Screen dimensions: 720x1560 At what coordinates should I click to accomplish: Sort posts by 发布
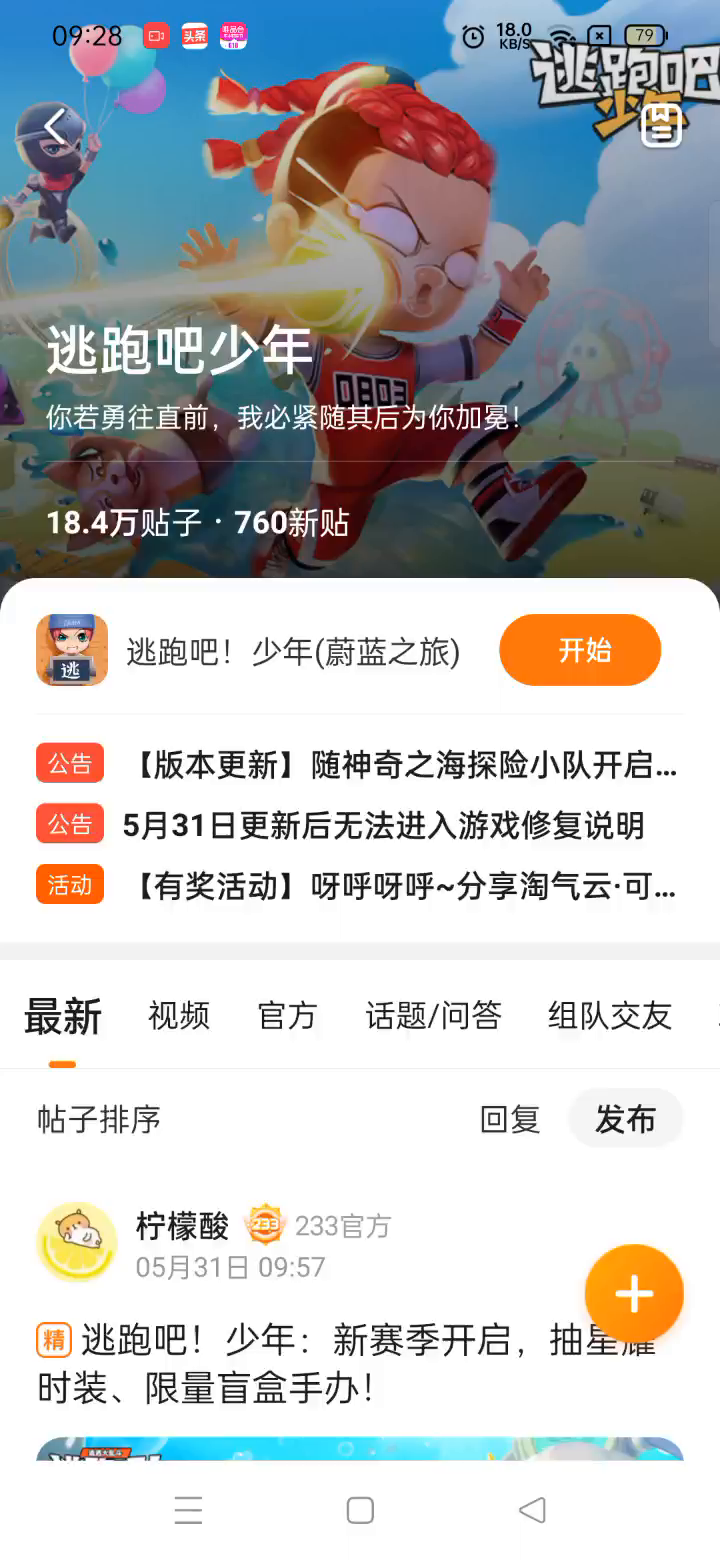(x=625, y=1119)
